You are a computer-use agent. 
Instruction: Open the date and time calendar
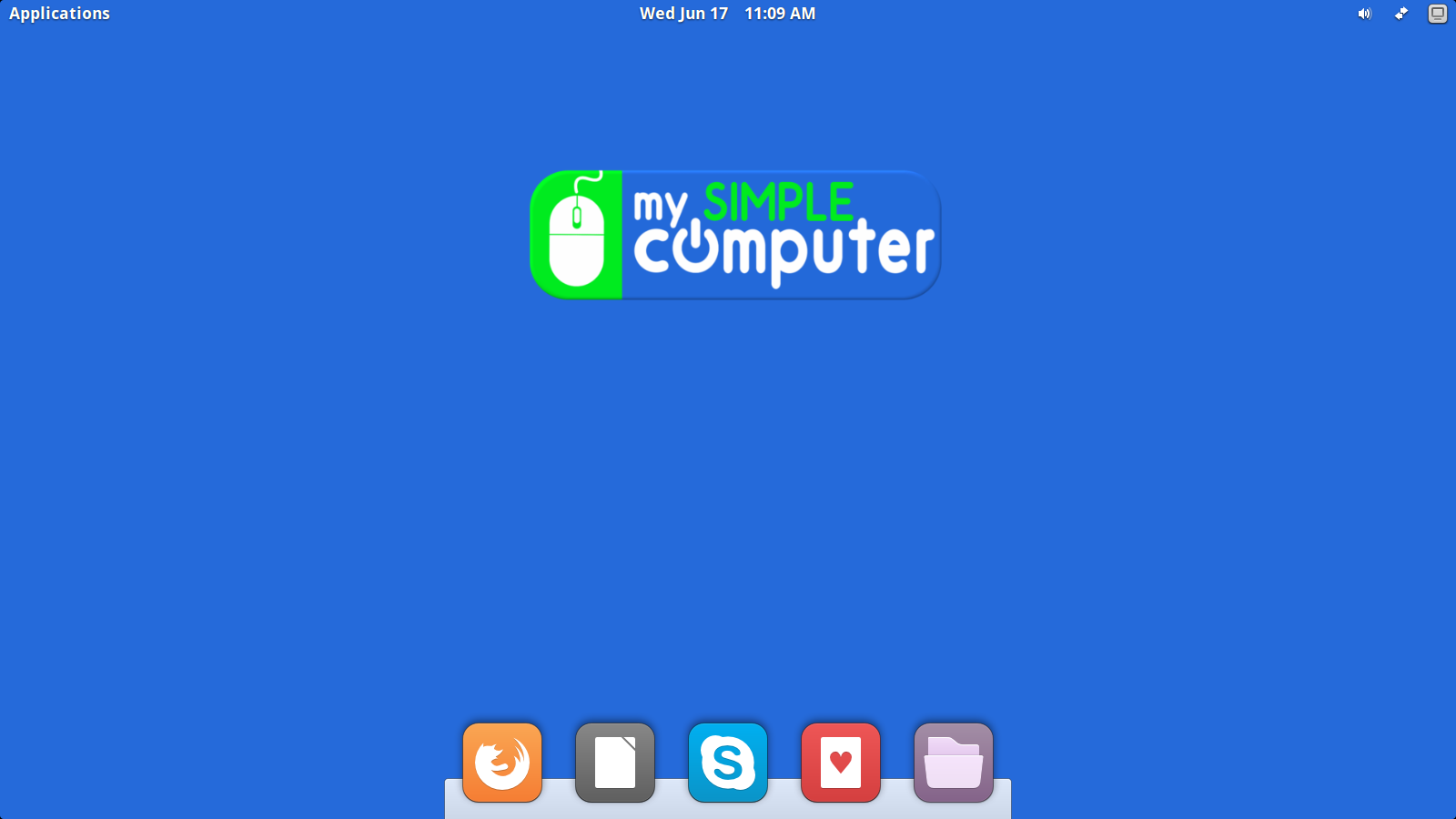click(x=727, y=14)
